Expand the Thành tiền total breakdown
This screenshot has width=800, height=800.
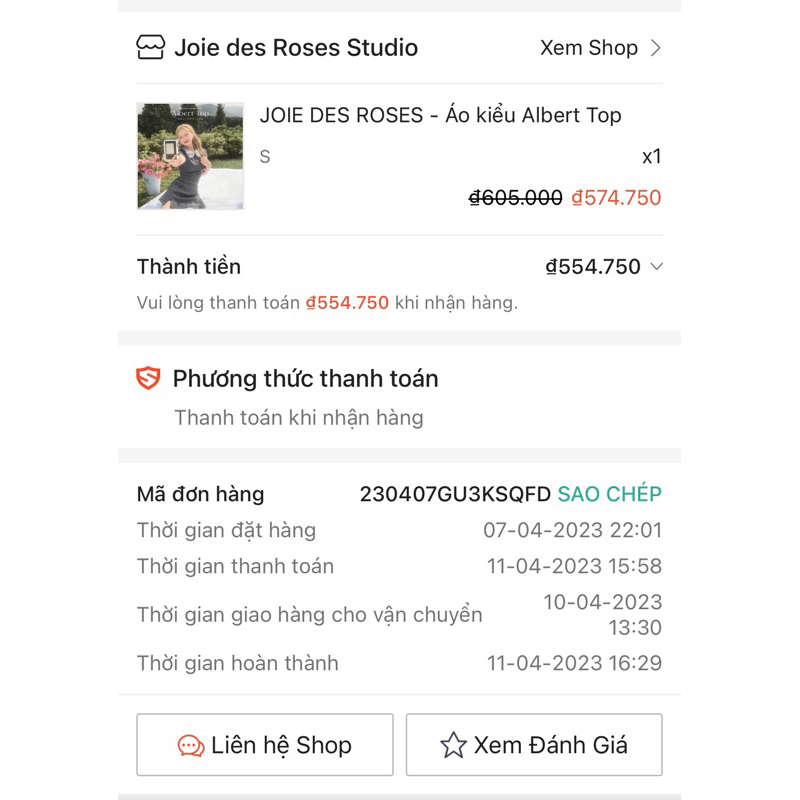656,267
